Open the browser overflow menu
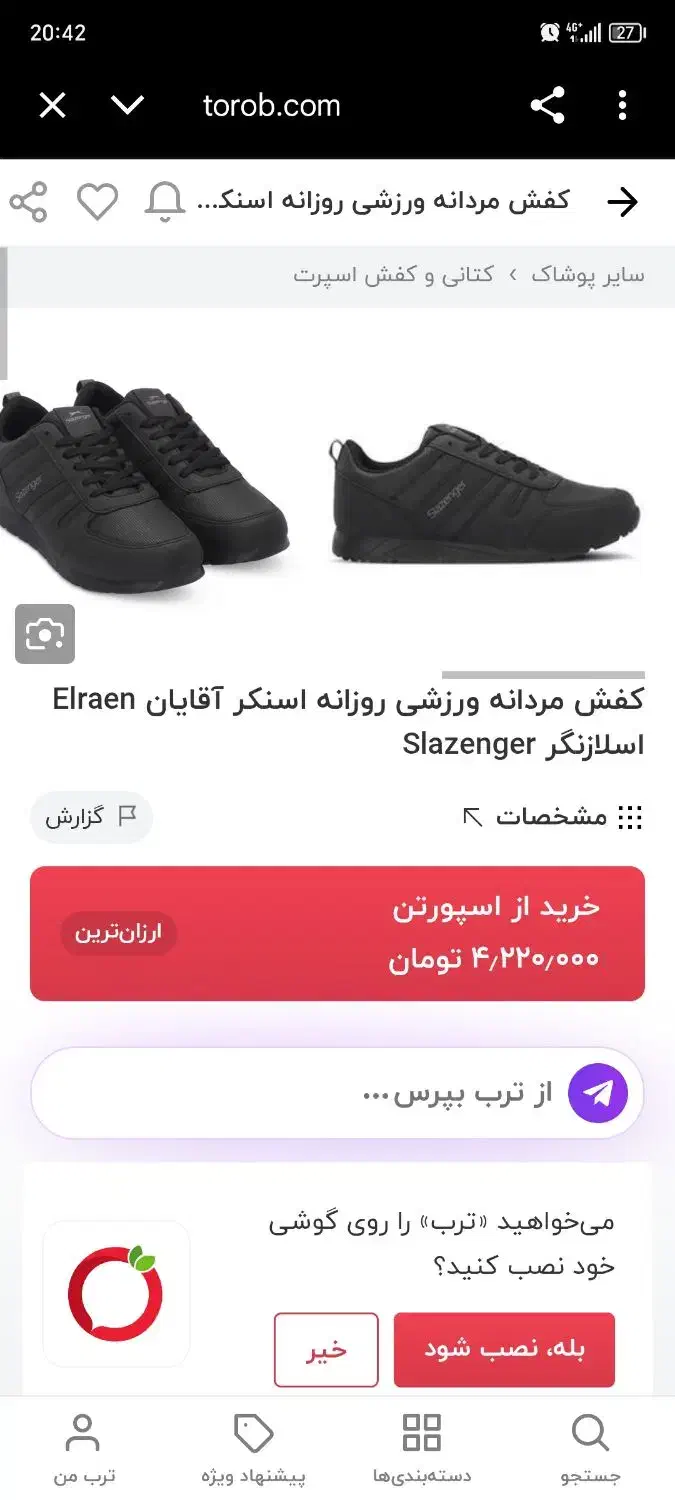675x1500 pixels. coord(622,106)
